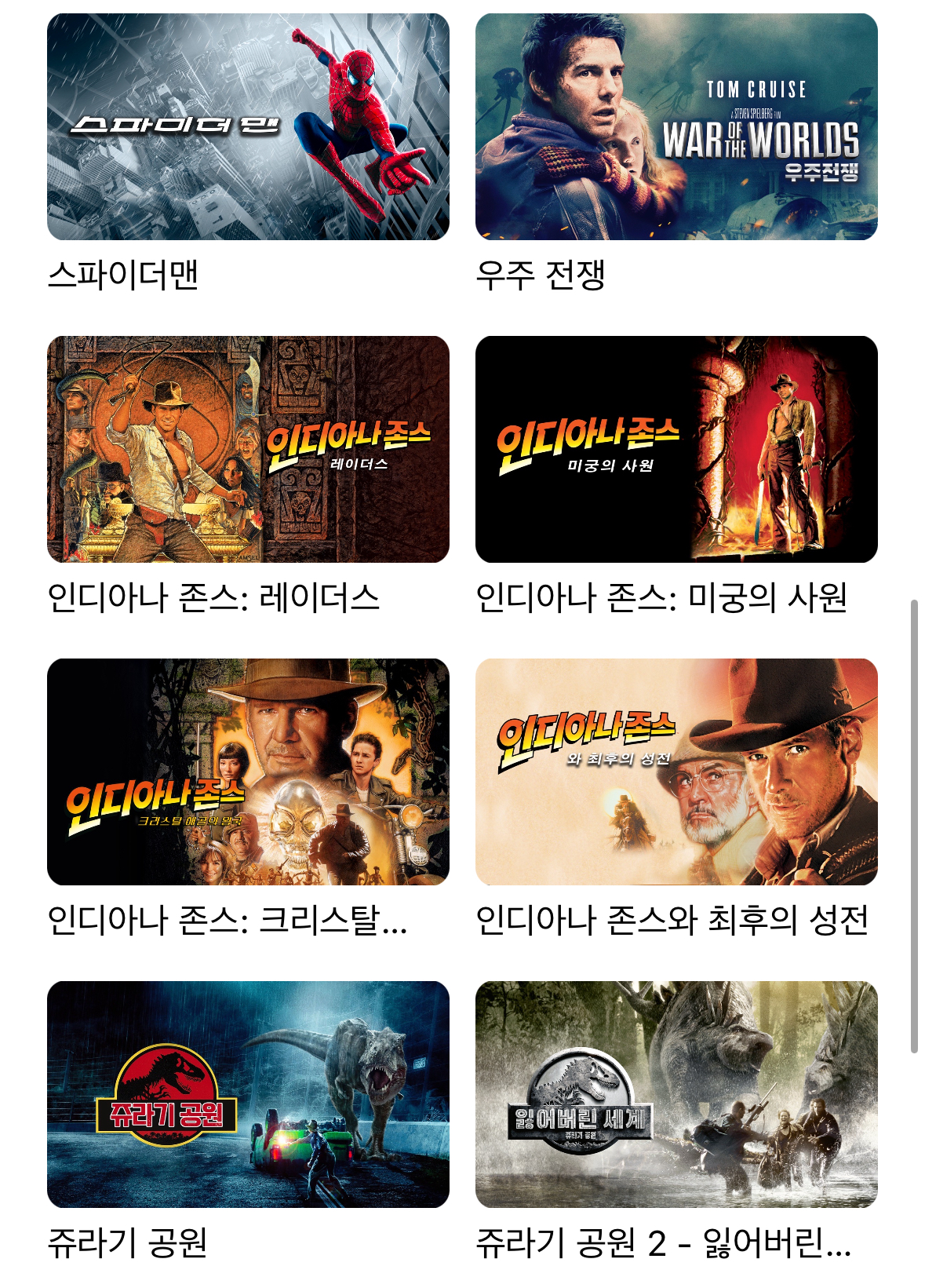Open 인디아나 존스: 크리스탈 movie tile
Image resolution: width=925 pixels, height=1288 pixels.
point(248,772)
